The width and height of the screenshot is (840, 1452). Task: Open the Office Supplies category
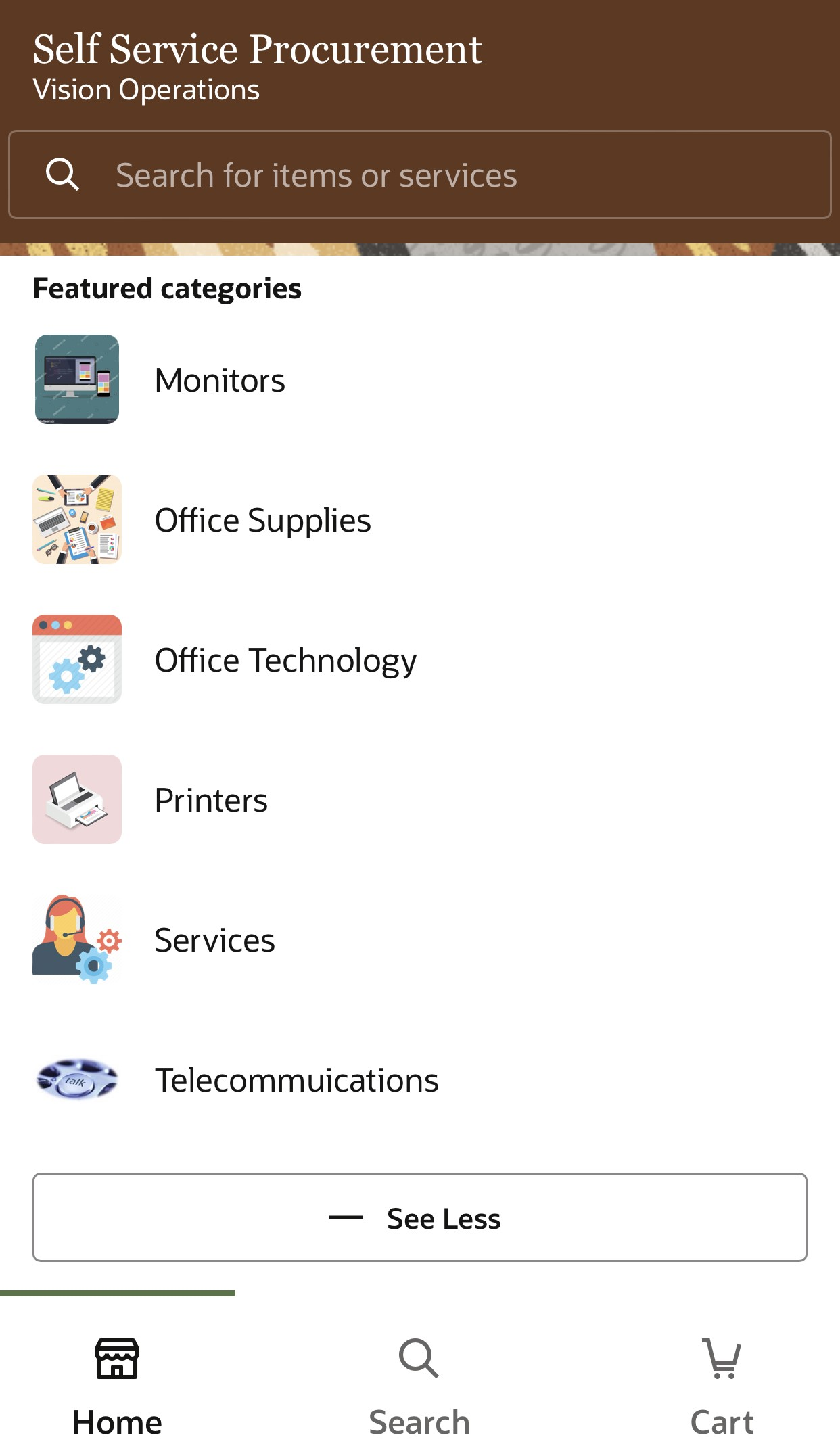coord(262,520)
